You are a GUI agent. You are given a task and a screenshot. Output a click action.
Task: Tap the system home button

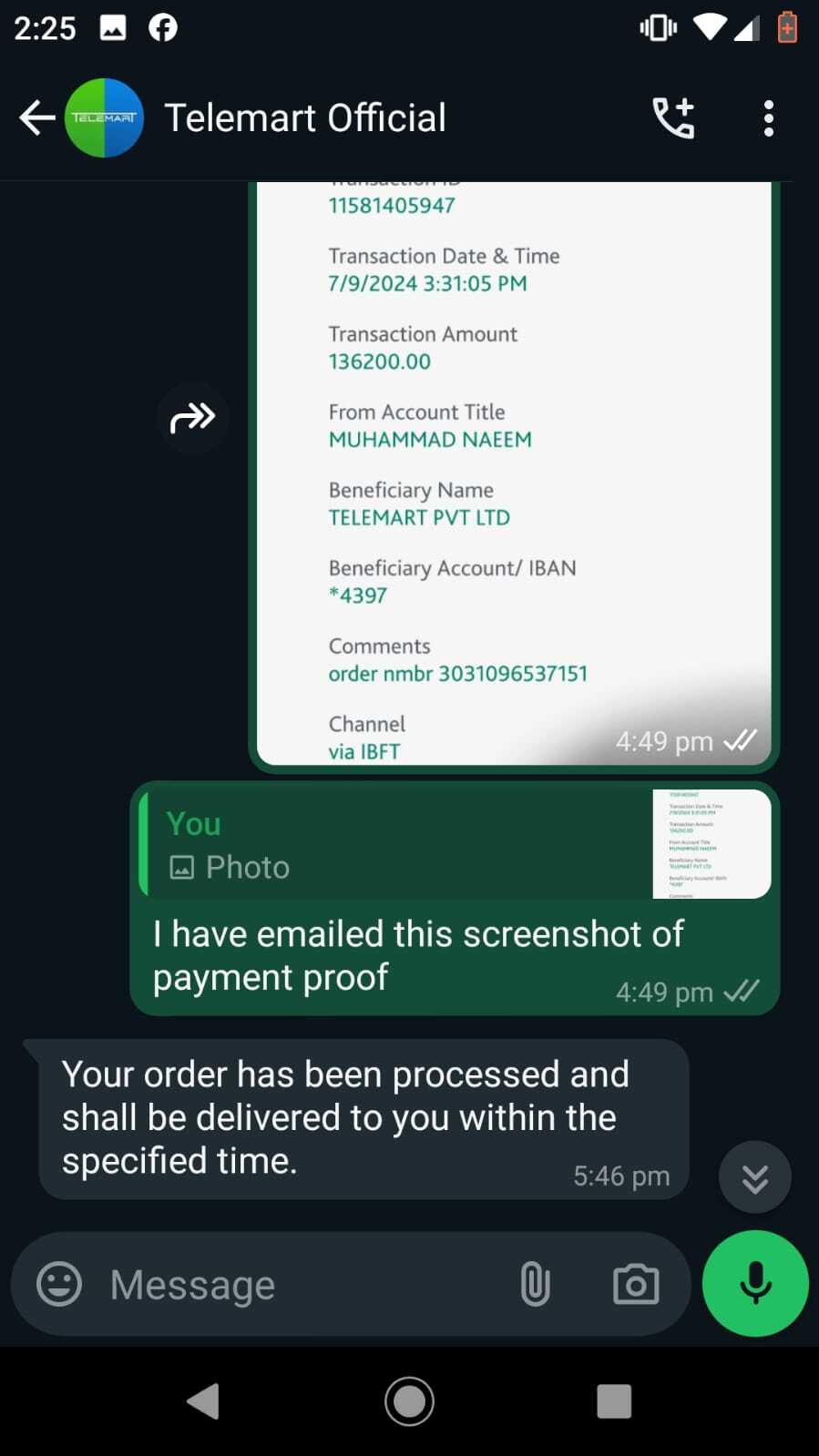click(x=409, y=1401)
